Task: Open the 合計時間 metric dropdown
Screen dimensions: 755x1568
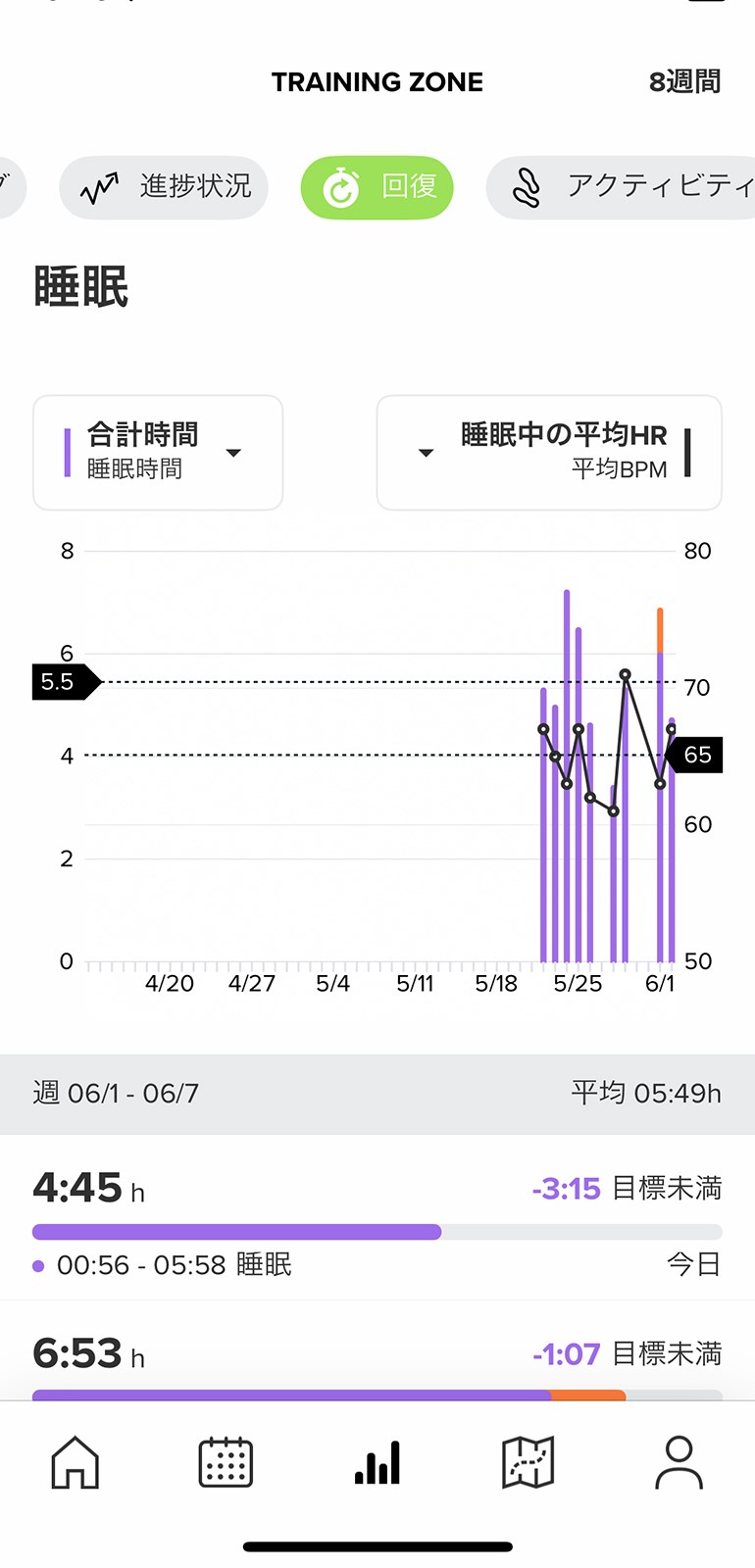Action: 157,452
